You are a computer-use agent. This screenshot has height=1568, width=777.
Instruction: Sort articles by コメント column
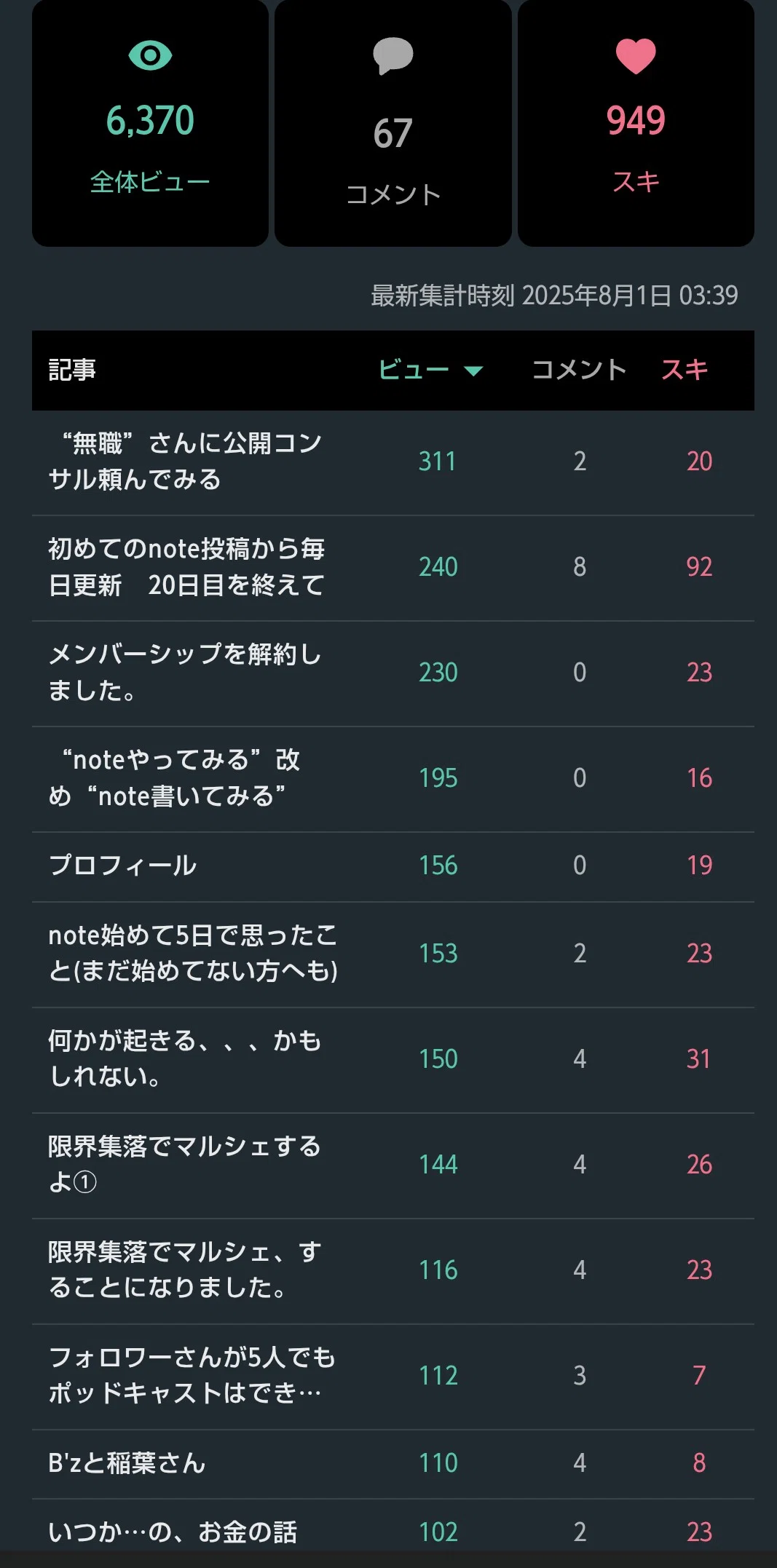coord(579,370)
